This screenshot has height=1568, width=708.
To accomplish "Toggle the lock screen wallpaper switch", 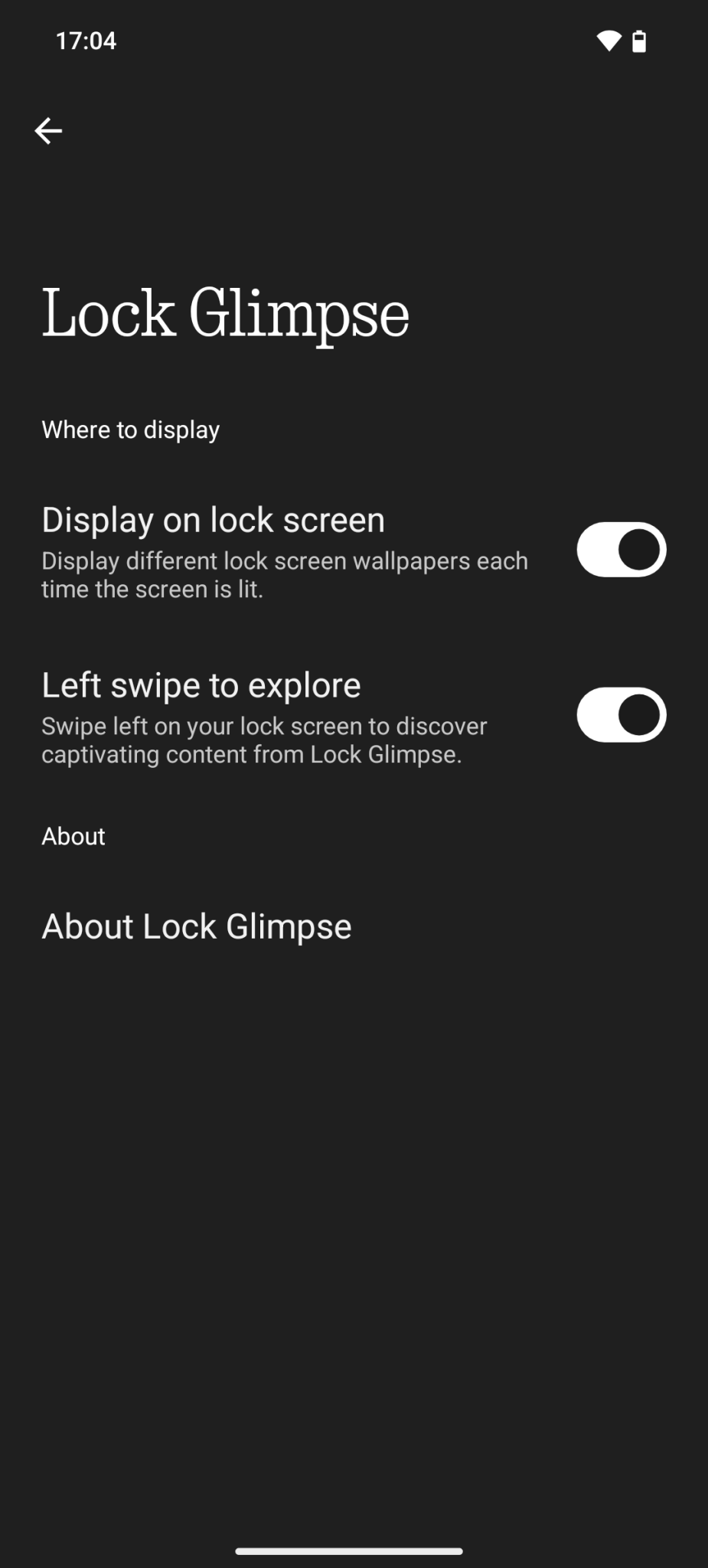I will click(x=622, y=550).
